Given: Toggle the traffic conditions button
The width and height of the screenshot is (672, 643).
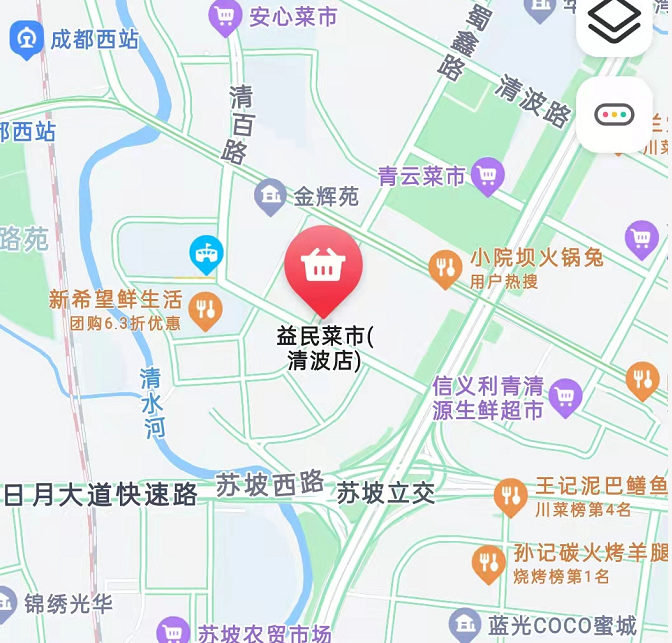Looking at the screenshot, I should point(614,115).
